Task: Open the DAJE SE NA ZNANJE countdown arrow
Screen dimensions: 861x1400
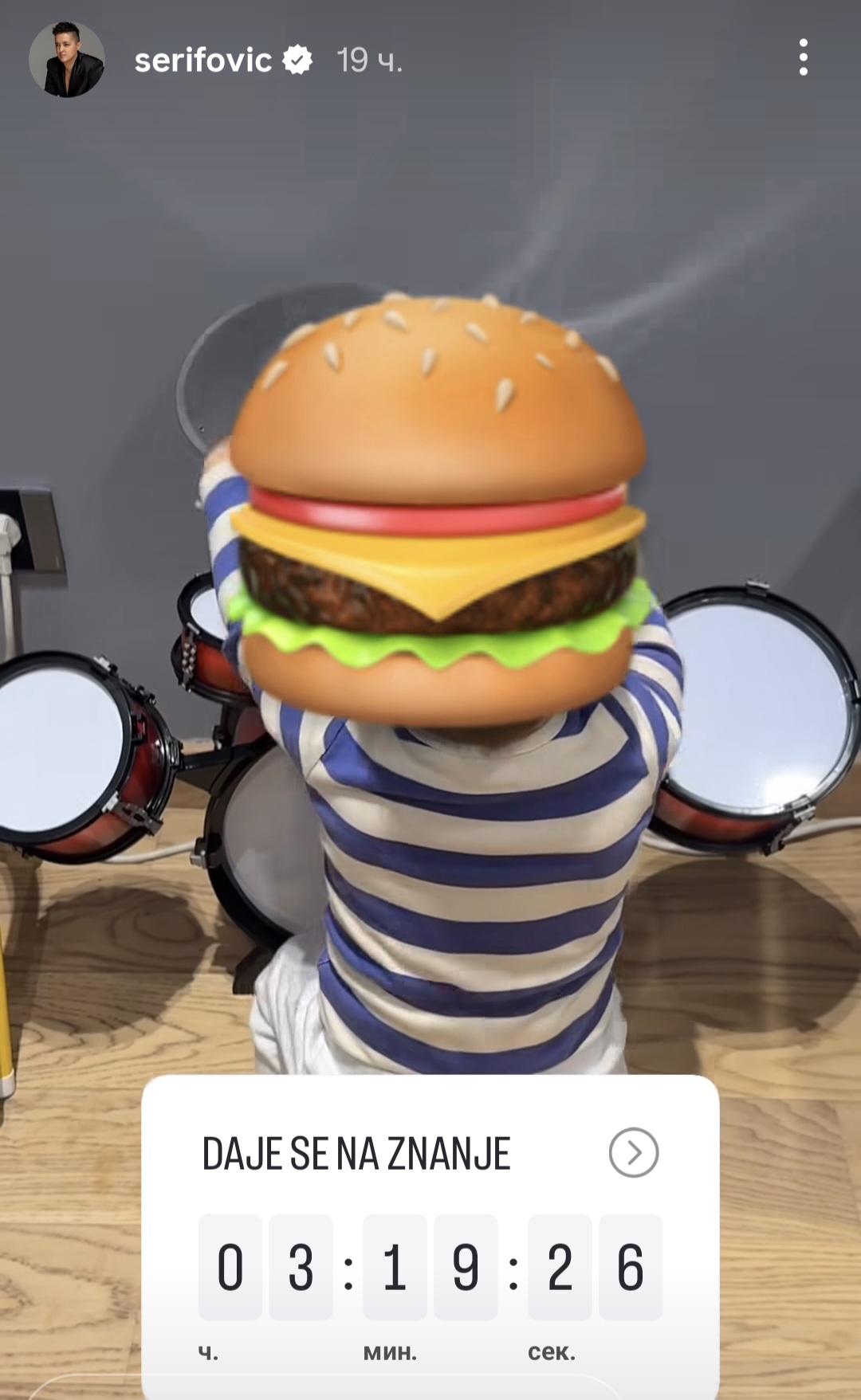Action: tap(633, 1152)
